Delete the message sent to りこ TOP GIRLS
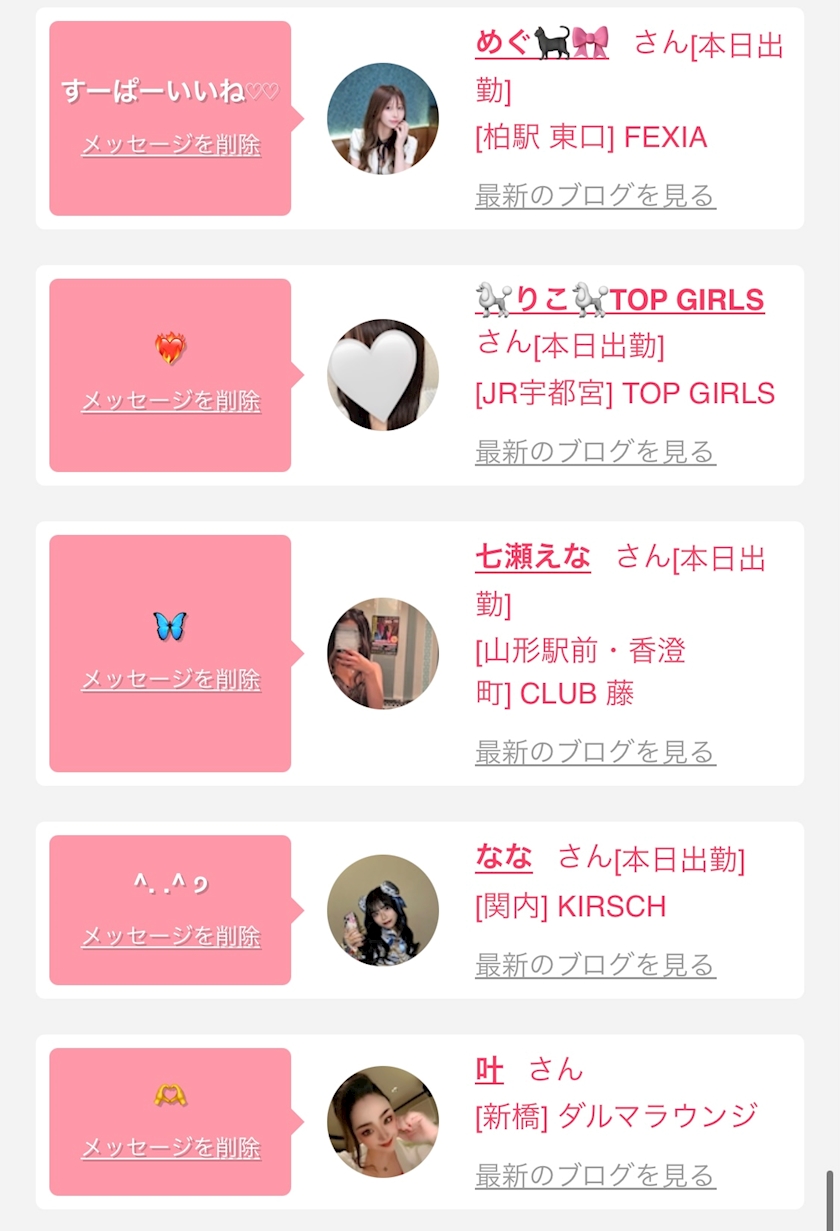Image resolution: width=840 pixels, height=1231 pixels. pyautogui.click(x=170, y=401)
